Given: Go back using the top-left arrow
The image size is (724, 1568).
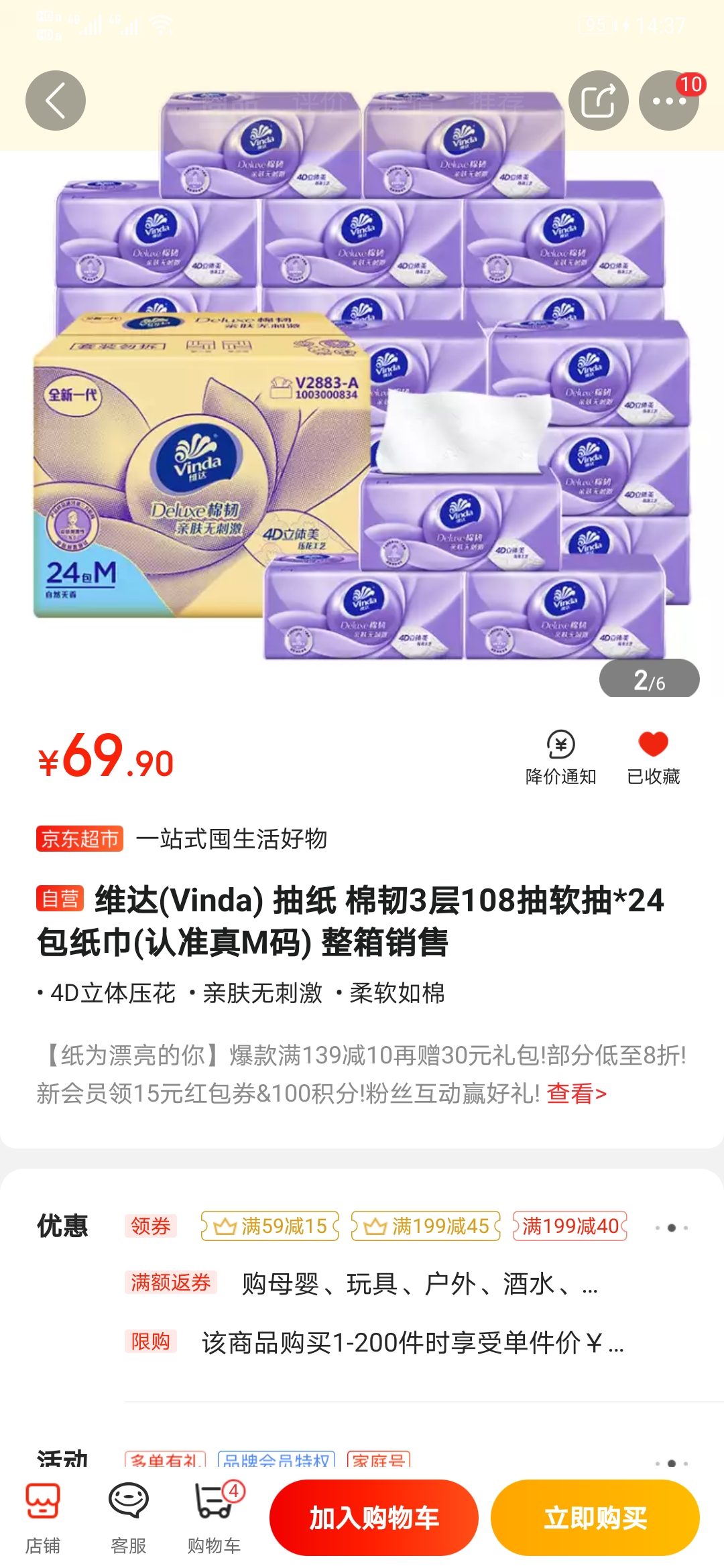Looking at the screenshot, I should pyautogui.click(x=56, y=101).
